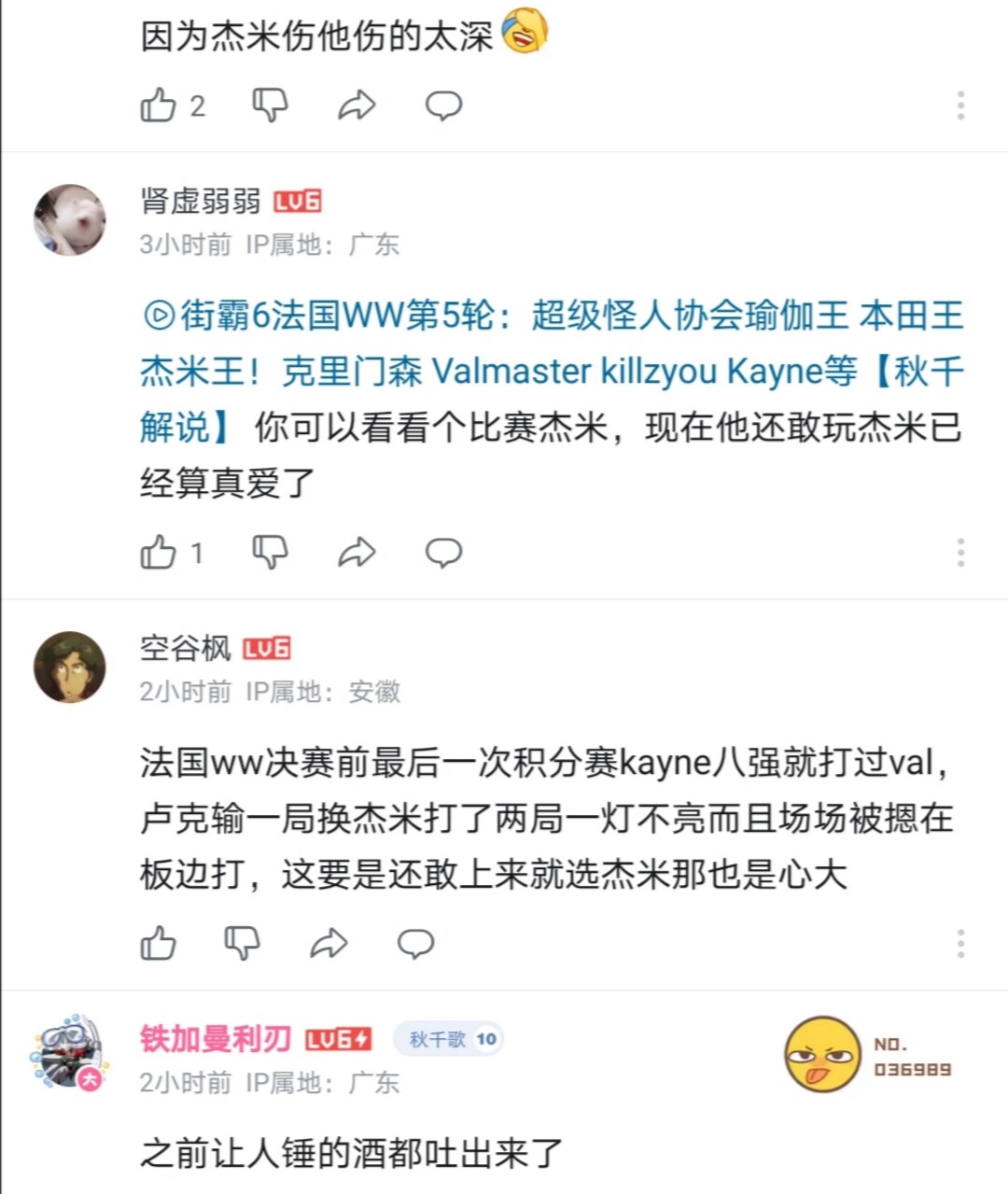Screen dimensions: 1008x1194
Task: Like the comment by 空谷枫
Action: tap(159, 944)
